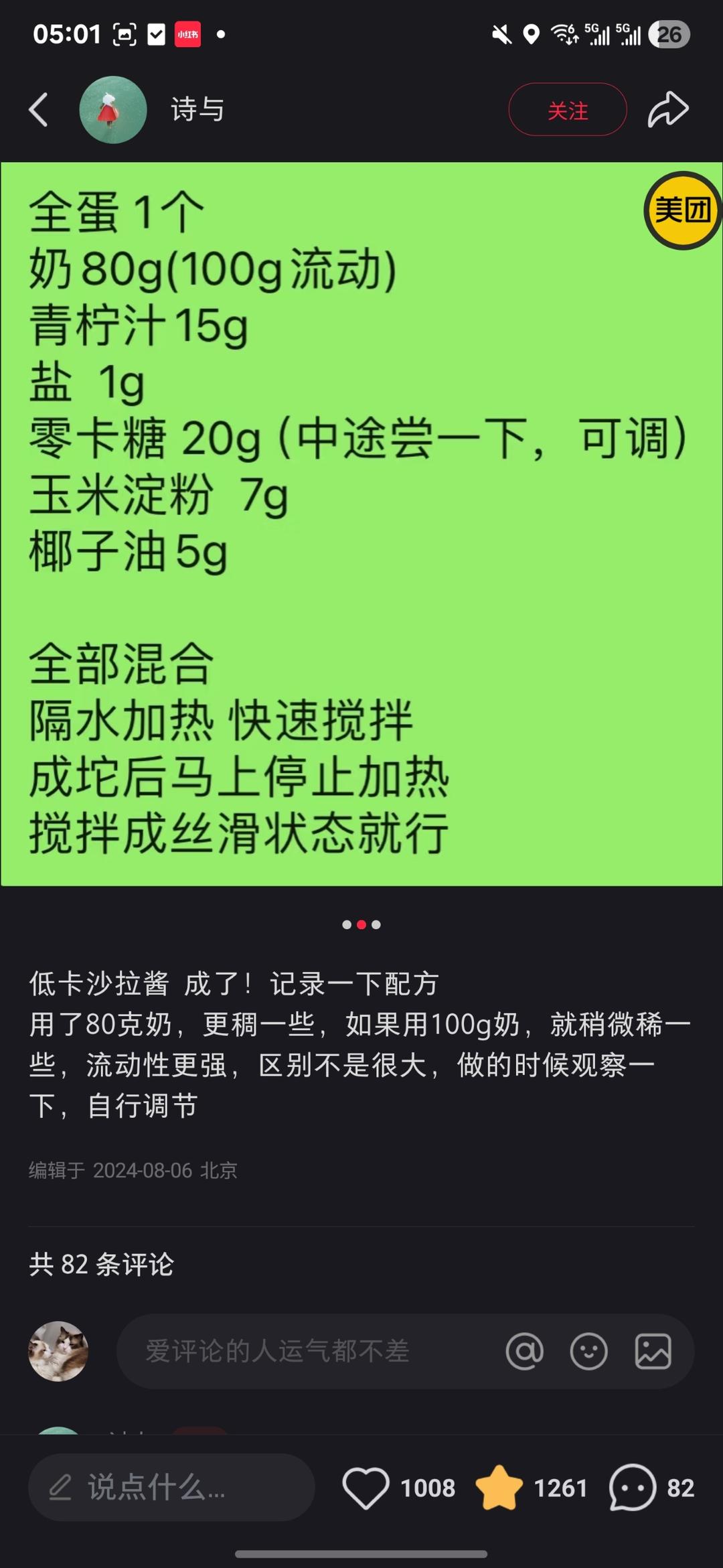The width and height of the screenshot is (723, 1568).
Task: Mention someone with the @ icon
Action: (x=525, y=1351)
